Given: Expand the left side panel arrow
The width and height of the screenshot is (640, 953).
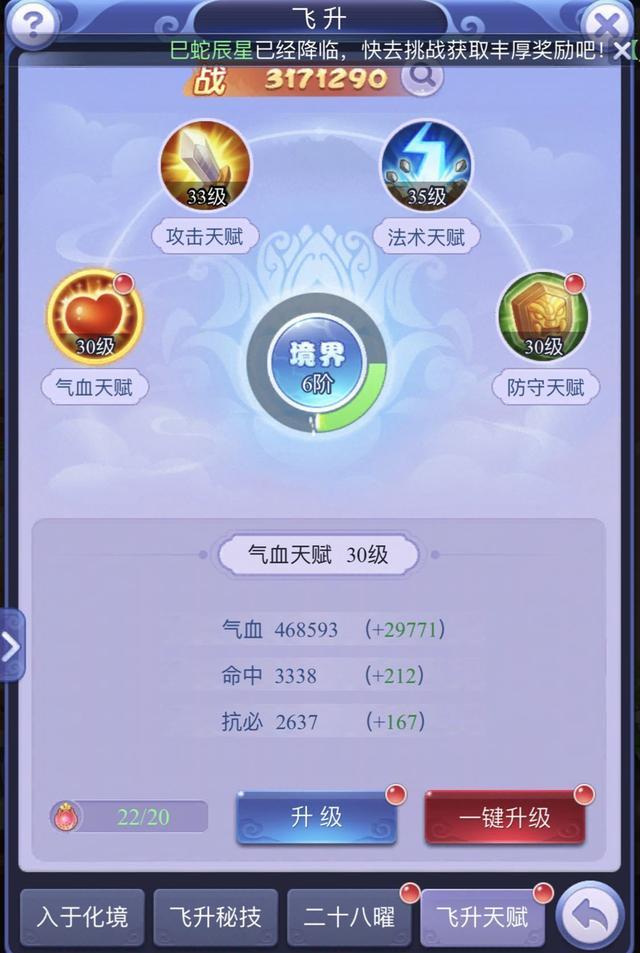Looking at the screenshot, I should click(x=11, y=647).
